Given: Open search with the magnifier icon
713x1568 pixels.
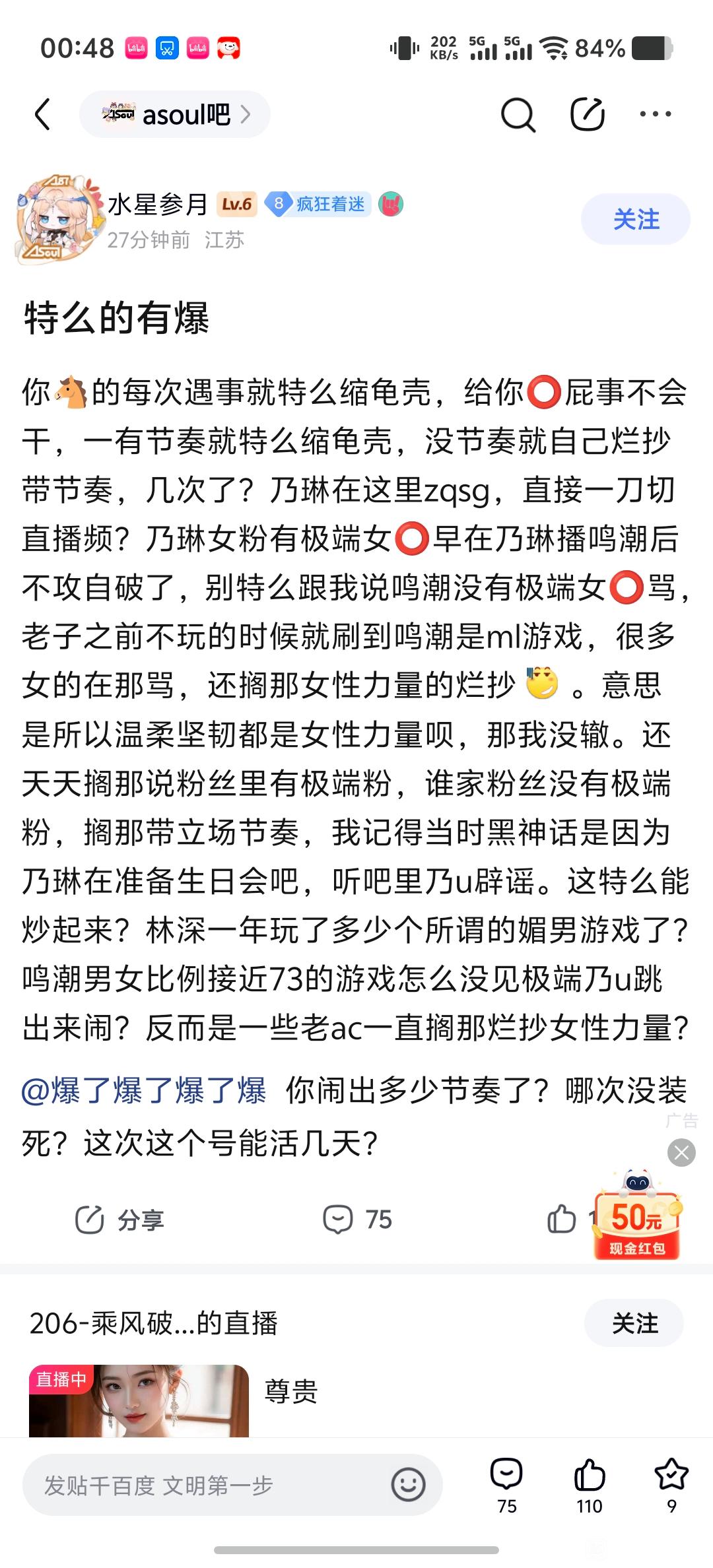Looking at the screenshot, I should (x=518, y=115).
